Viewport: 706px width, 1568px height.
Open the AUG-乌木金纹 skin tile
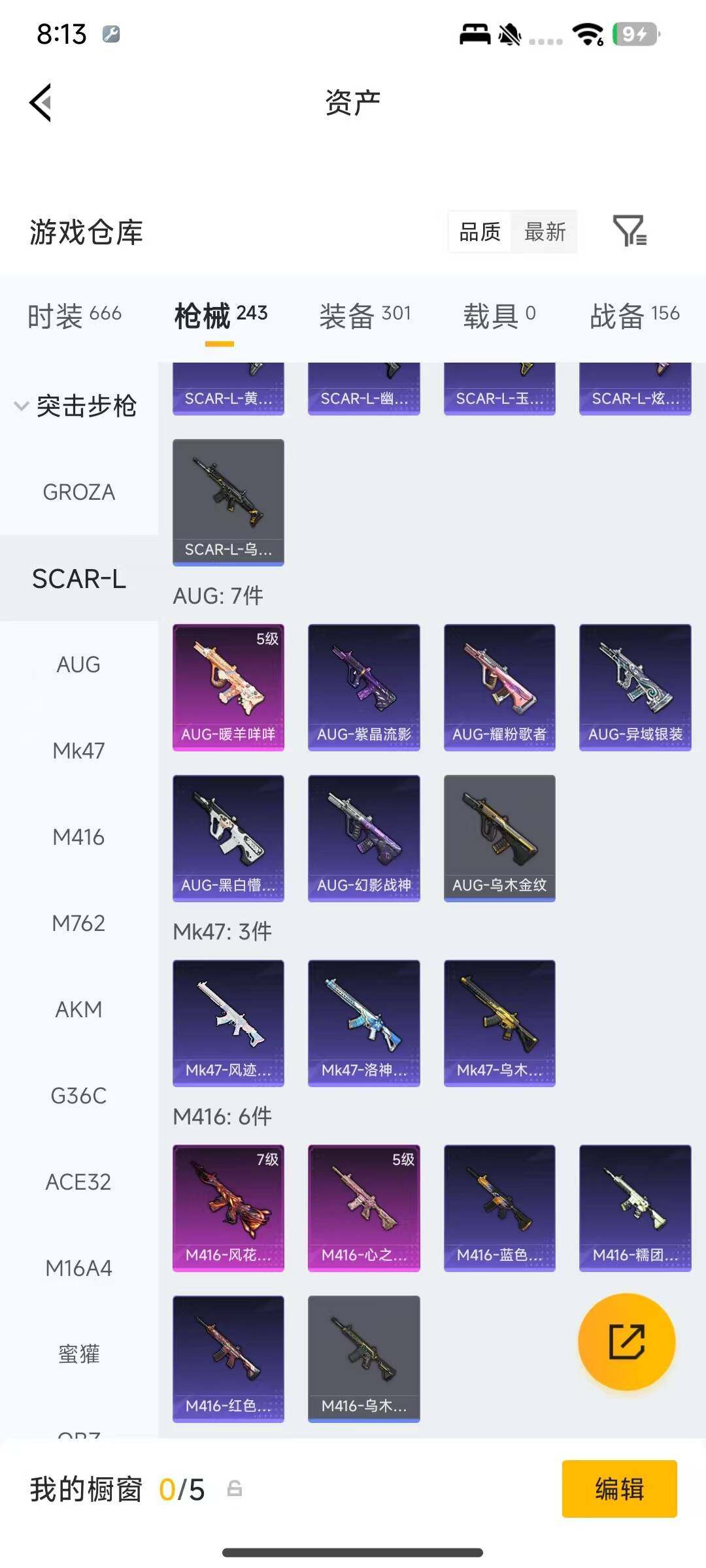coord(499,838)
